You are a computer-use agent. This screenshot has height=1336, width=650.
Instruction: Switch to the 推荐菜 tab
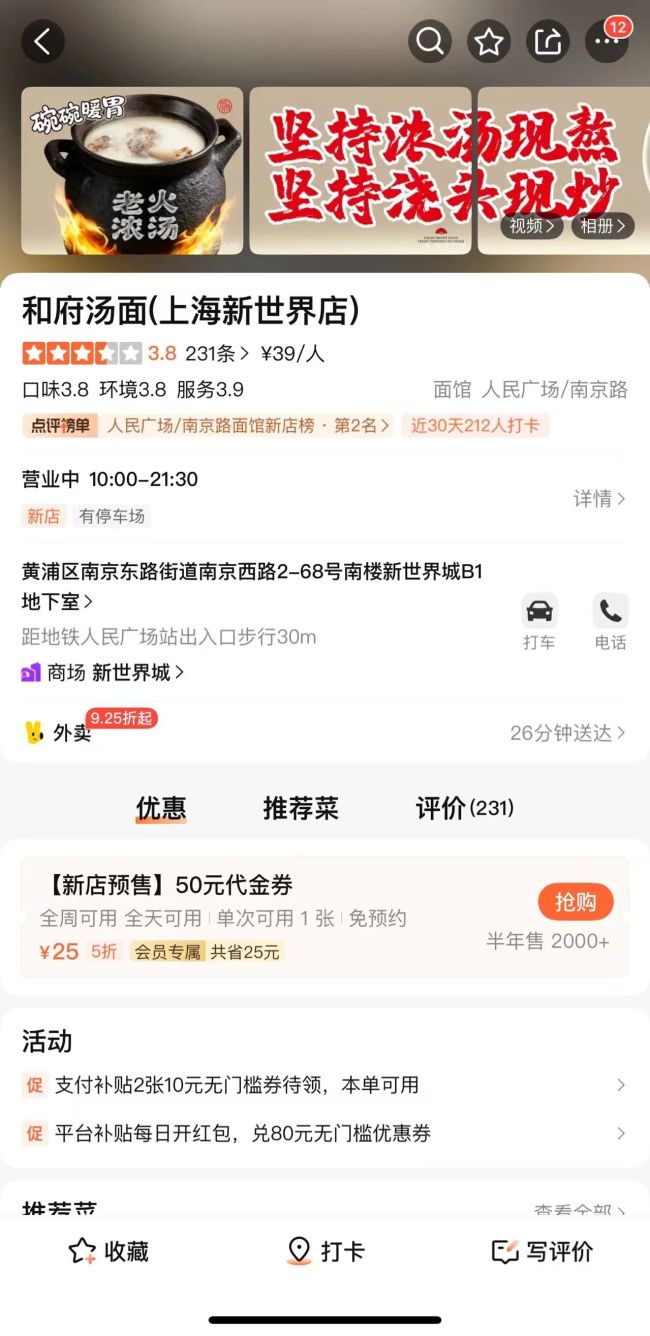pos(300,808)
